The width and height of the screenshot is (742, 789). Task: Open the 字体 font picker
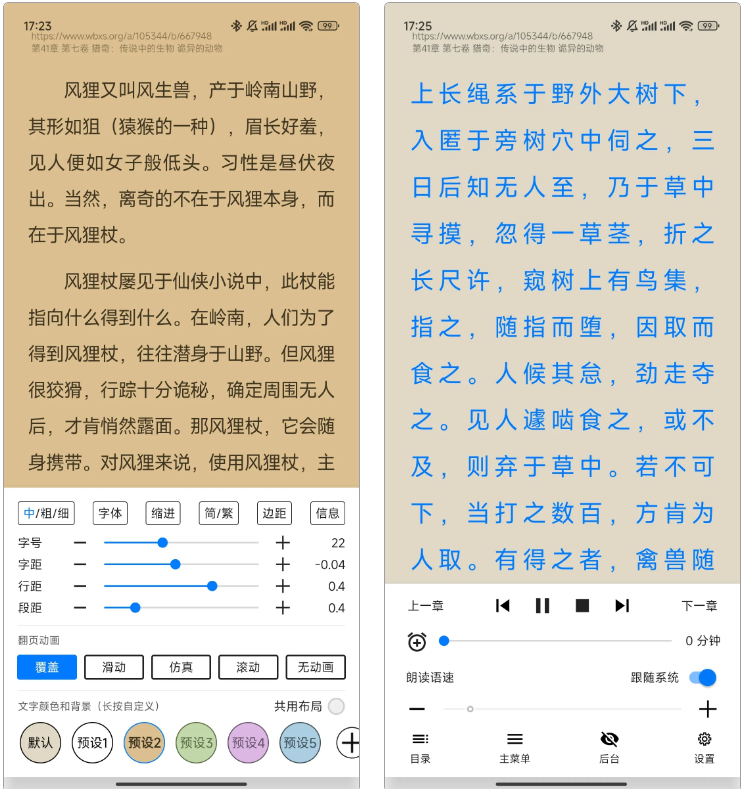click(110, 513)
